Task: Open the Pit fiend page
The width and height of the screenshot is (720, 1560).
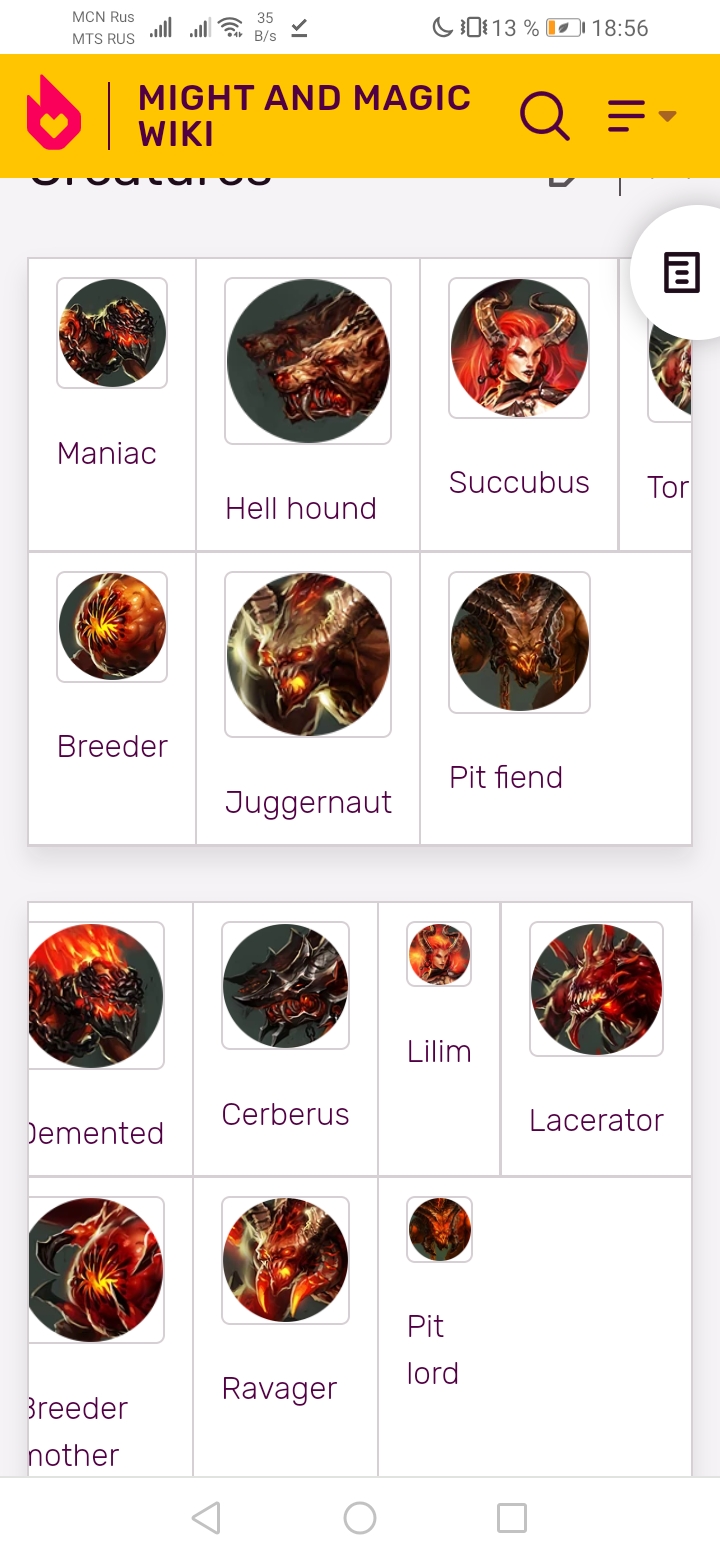Action: coord(506,777)
